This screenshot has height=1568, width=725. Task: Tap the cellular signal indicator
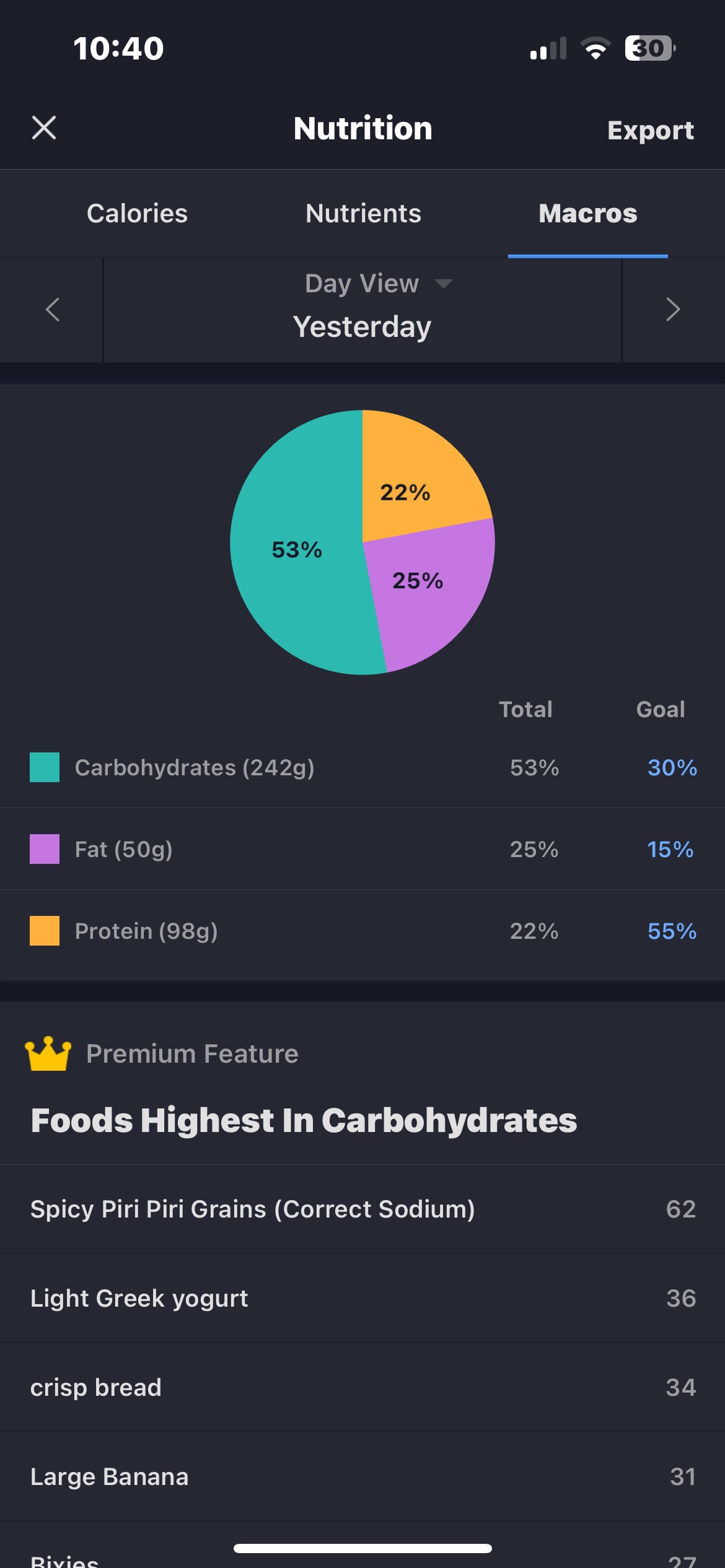pos(548,48)
